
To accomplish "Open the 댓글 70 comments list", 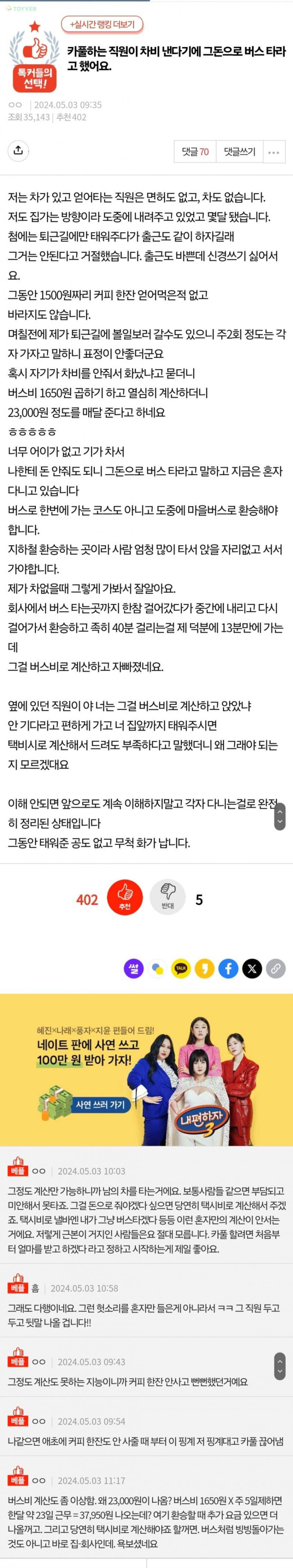I will [194, 151].
